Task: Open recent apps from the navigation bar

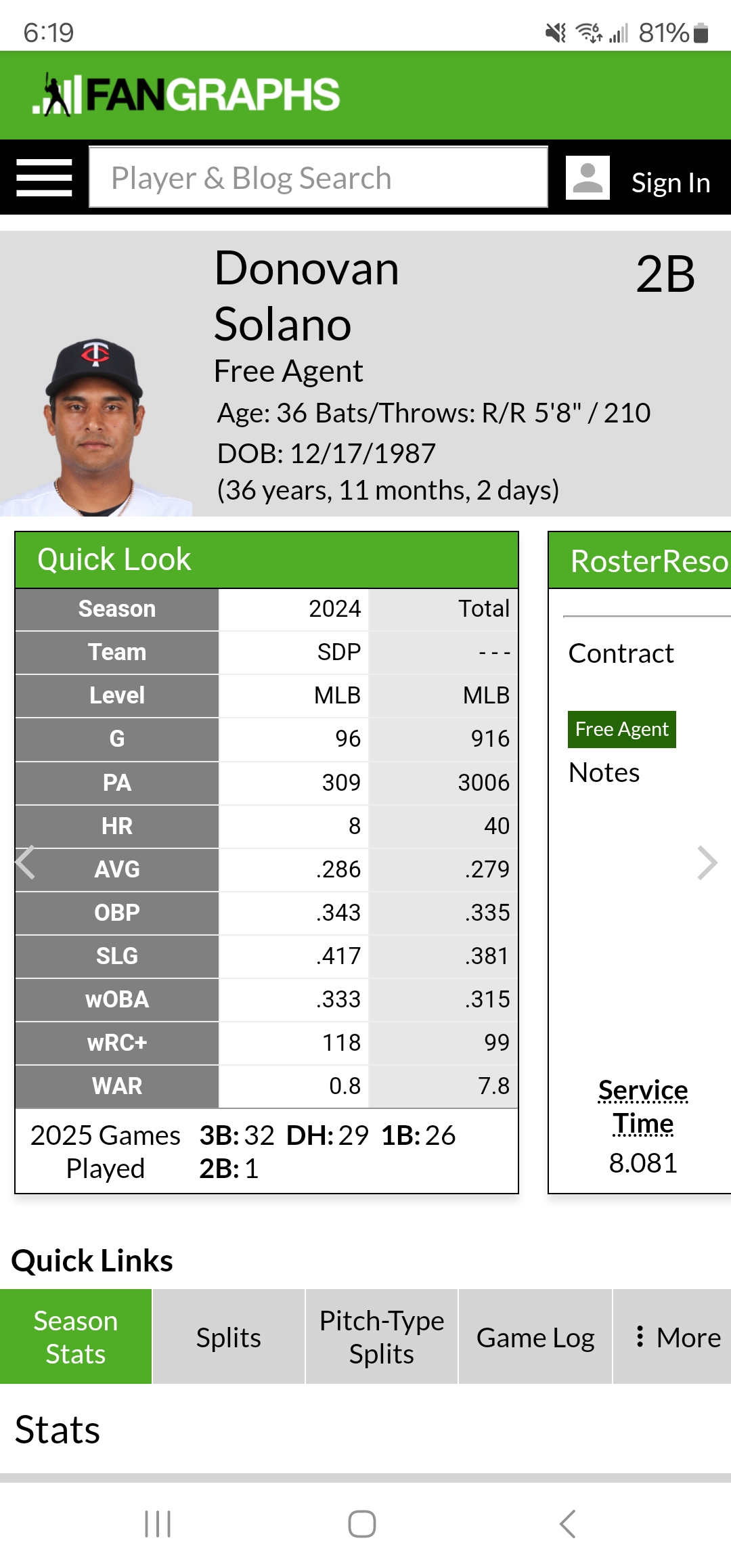Action: [x=158, y=1524]
